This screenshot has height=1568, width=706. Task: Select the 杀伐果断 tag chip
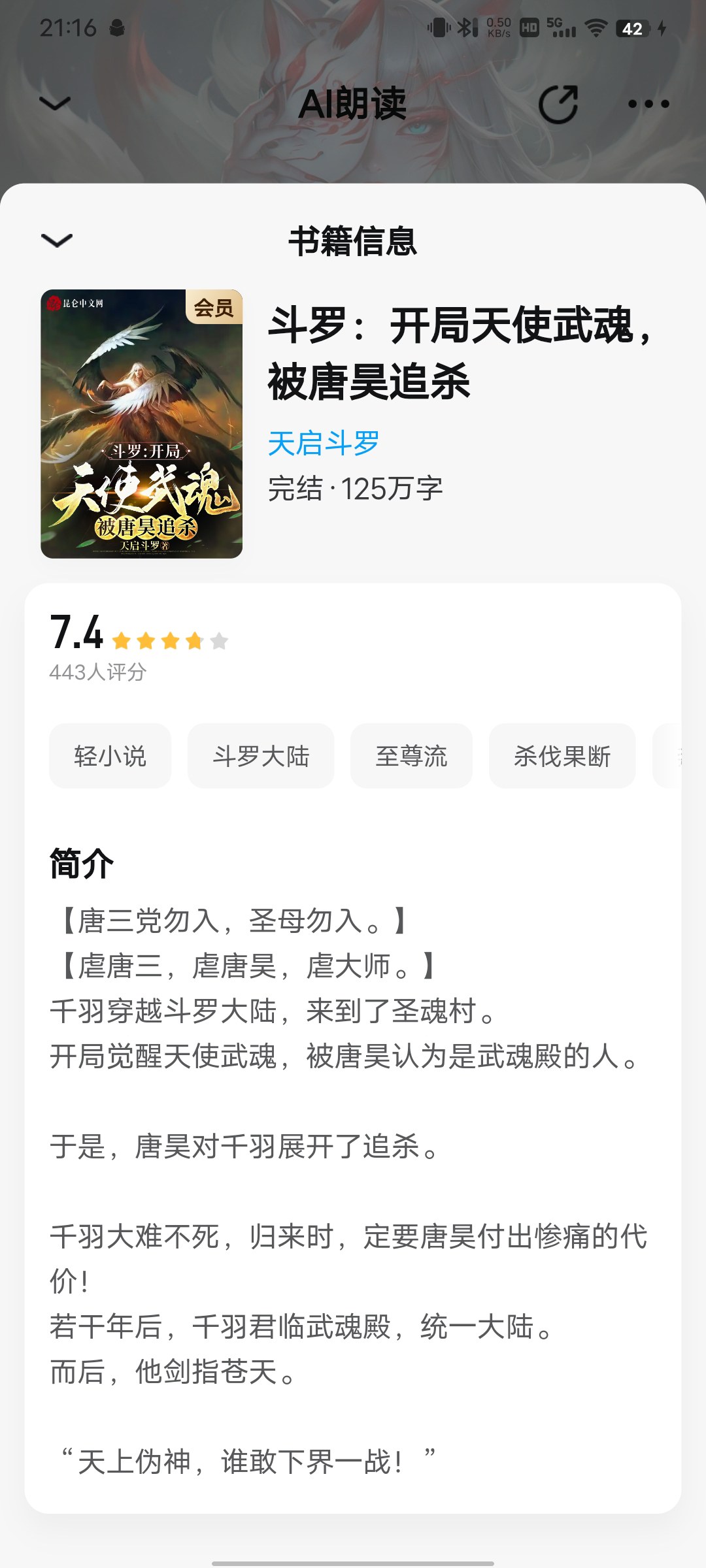click(562, 756)
